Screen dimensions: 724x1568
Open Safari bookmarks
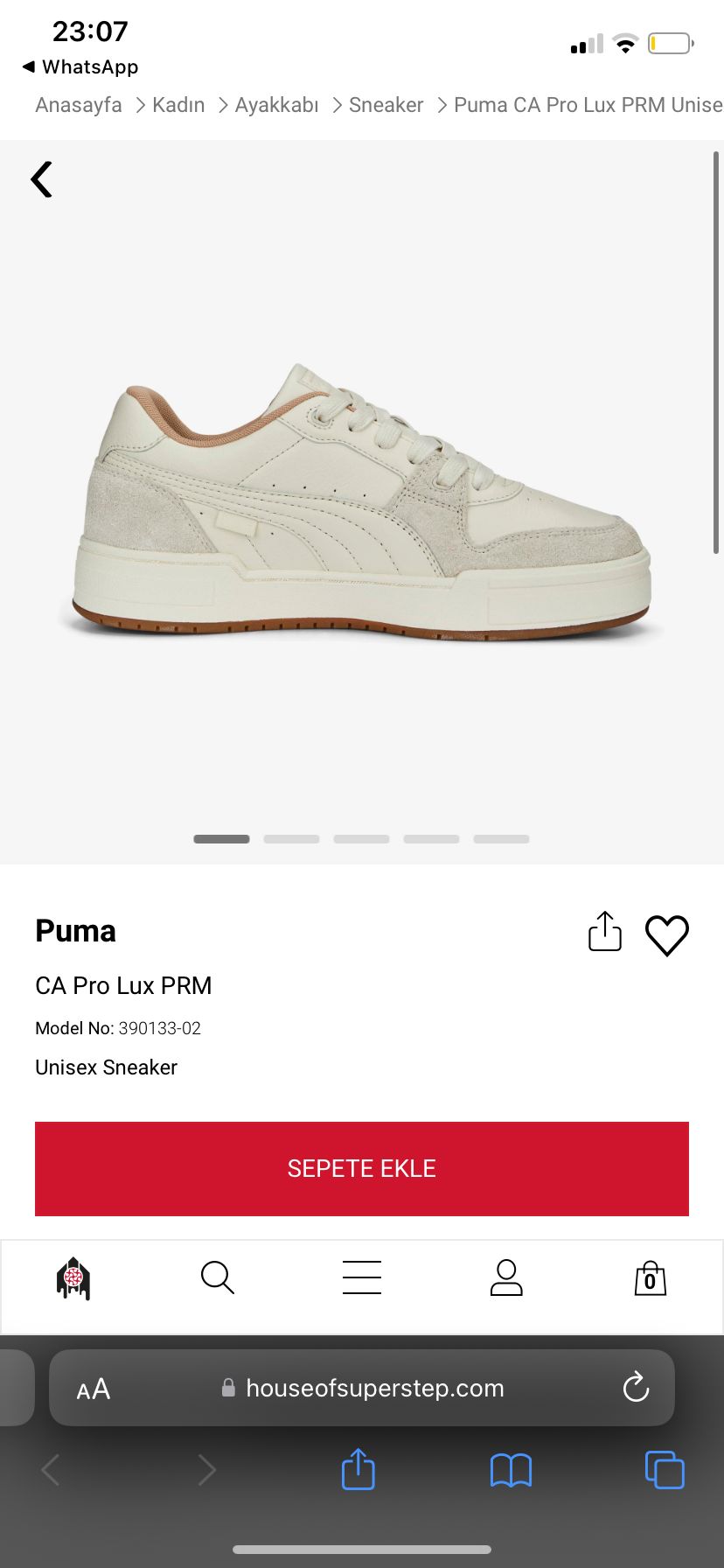coord(512,1470)
